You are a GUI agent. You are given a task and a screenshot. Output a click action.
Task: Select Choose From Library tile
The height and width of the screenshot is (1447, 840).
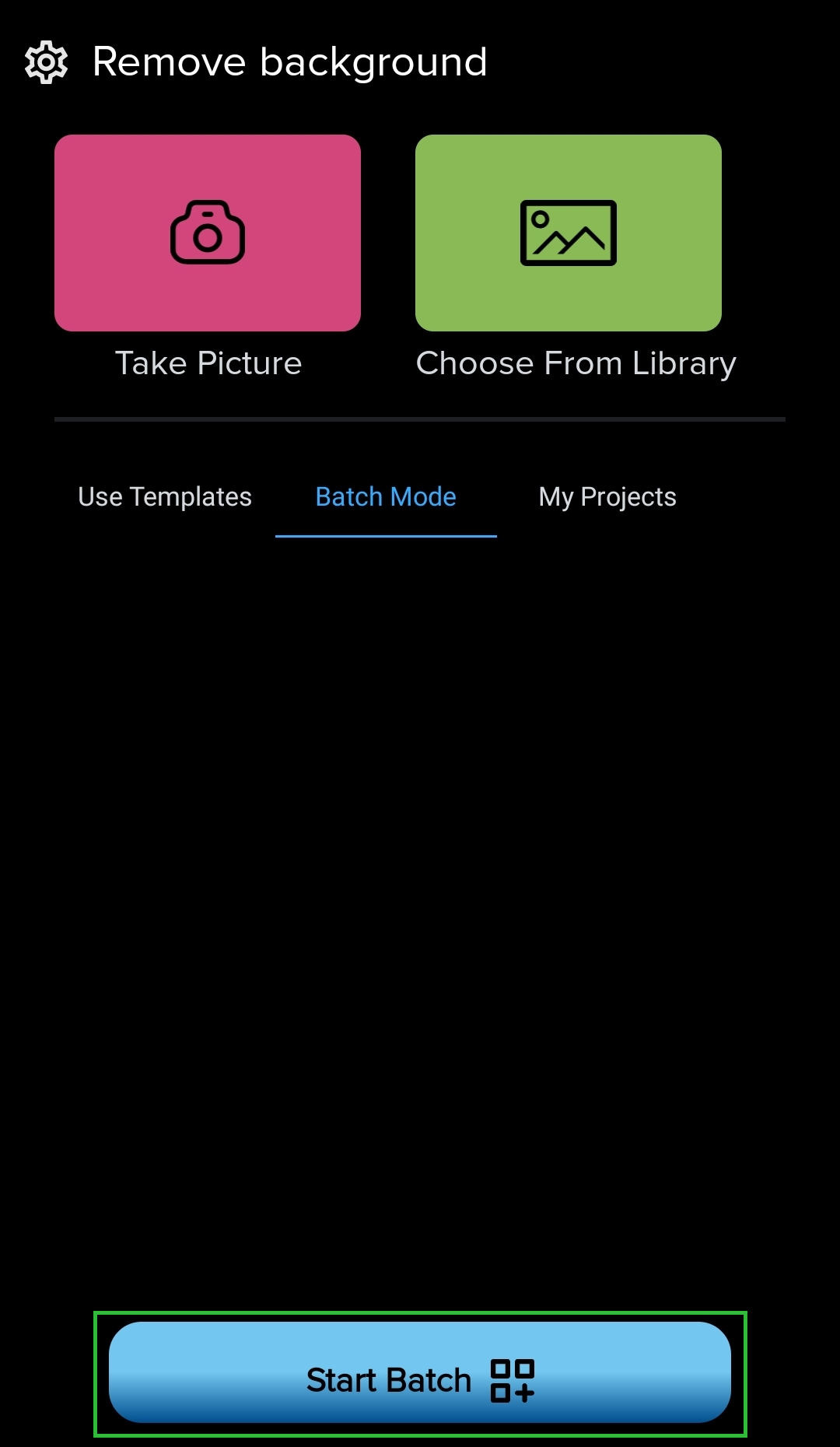pyautogui.click(x=569, y=233)
